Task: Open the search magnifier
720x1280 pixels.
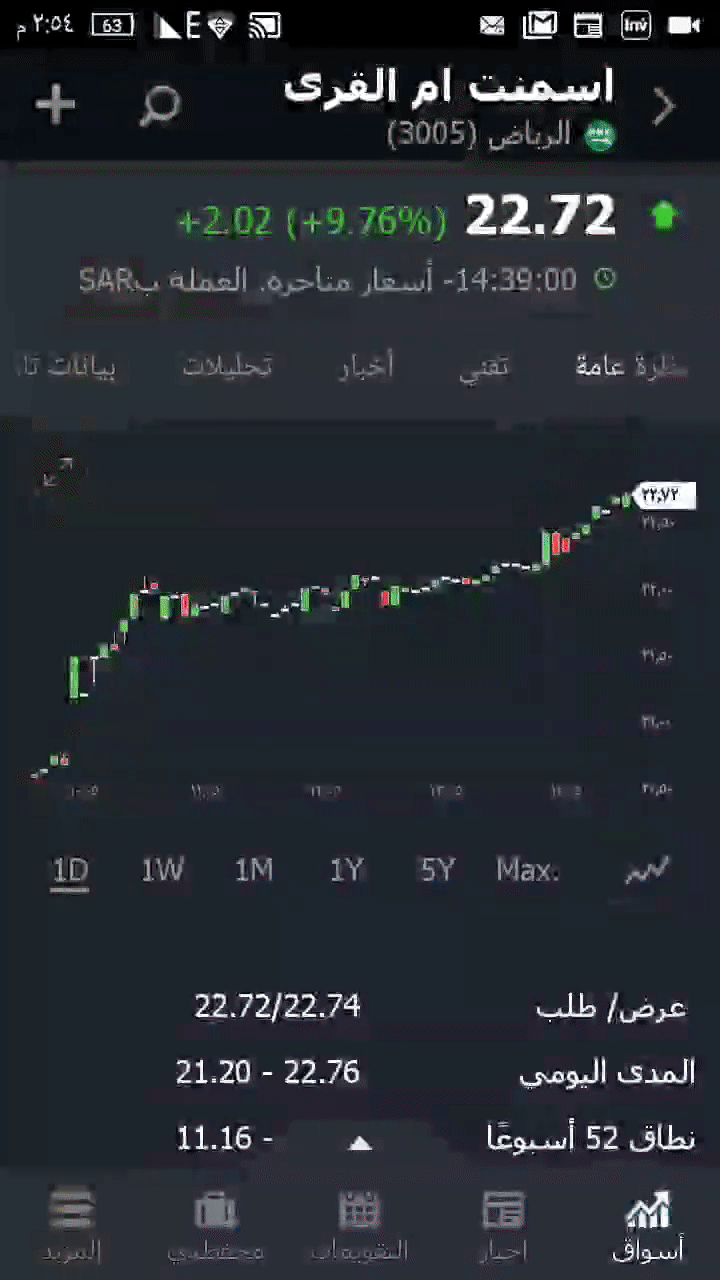Action: pos(159,104)
